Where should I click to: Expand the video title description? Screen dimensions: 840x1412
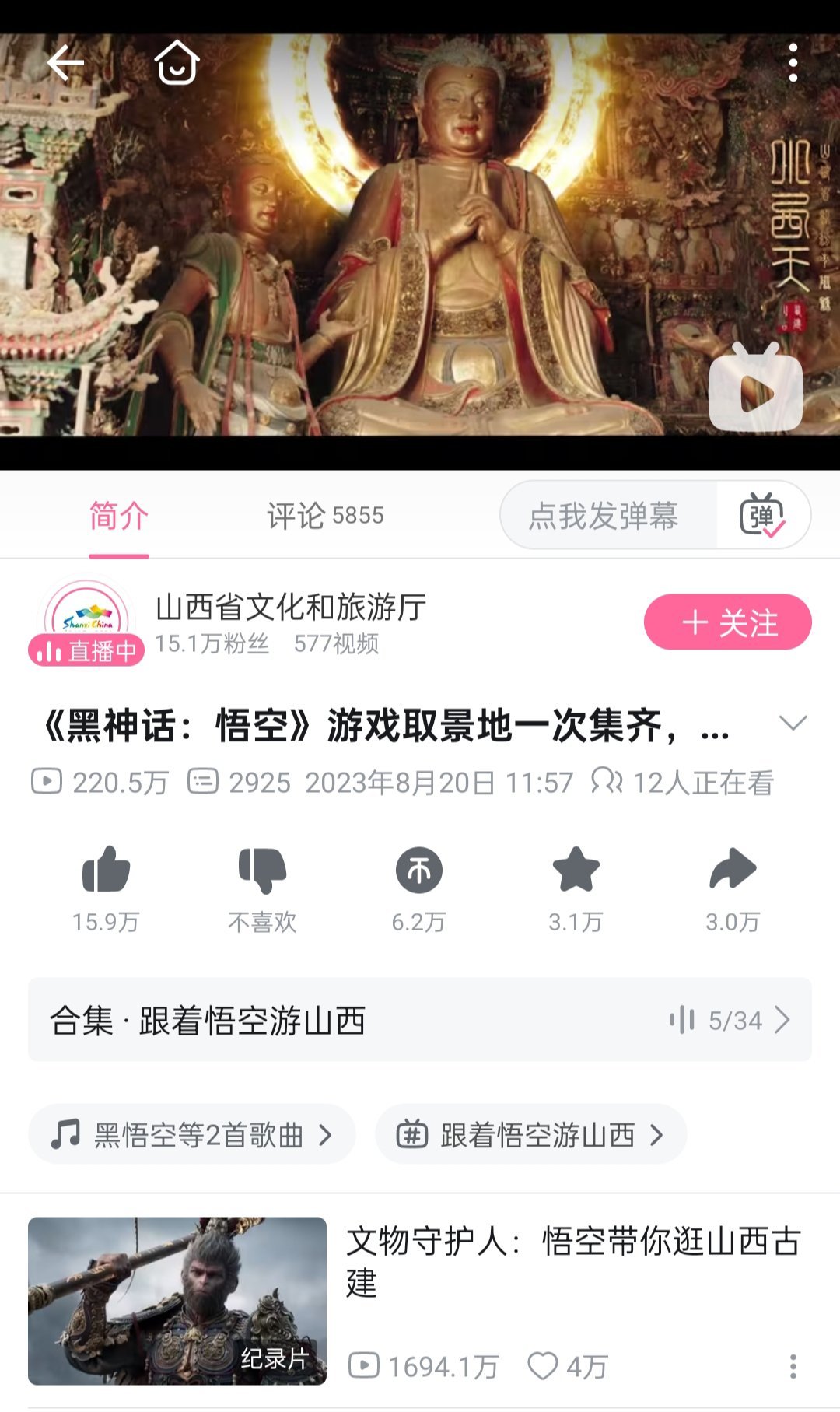793,724
